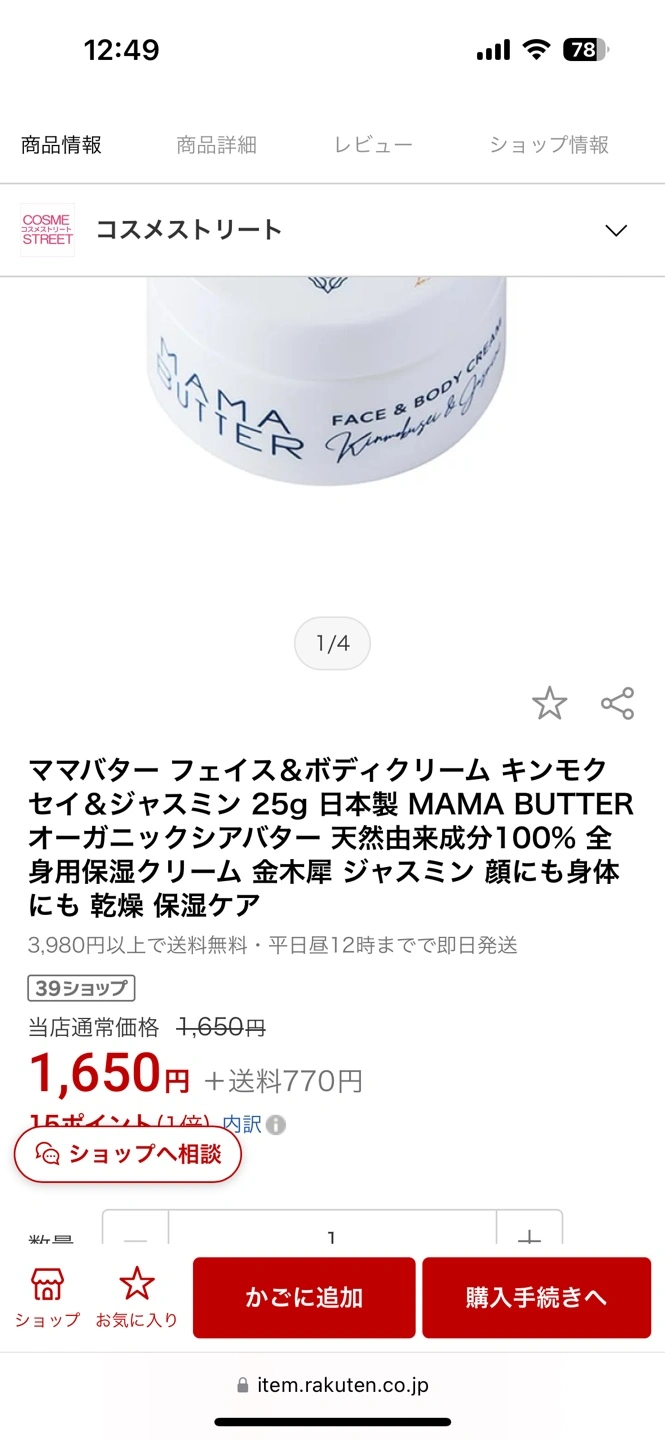Viewport: 665px width, 1440px height.
Task: Switch to the ショップ情報 tab
Action: [x=549, y=145]
